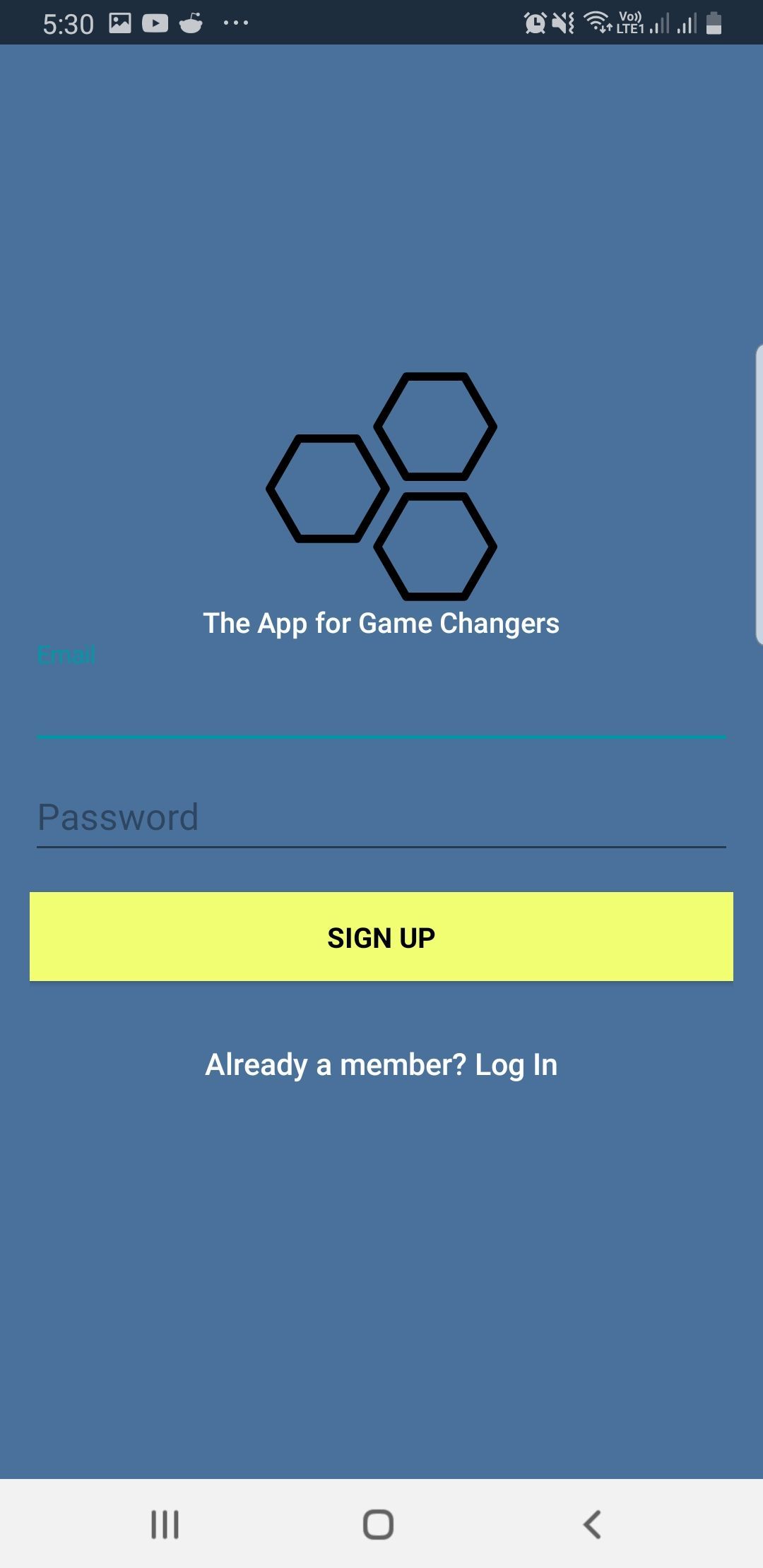Open the gallery notification icon

[x=120, y=23]
